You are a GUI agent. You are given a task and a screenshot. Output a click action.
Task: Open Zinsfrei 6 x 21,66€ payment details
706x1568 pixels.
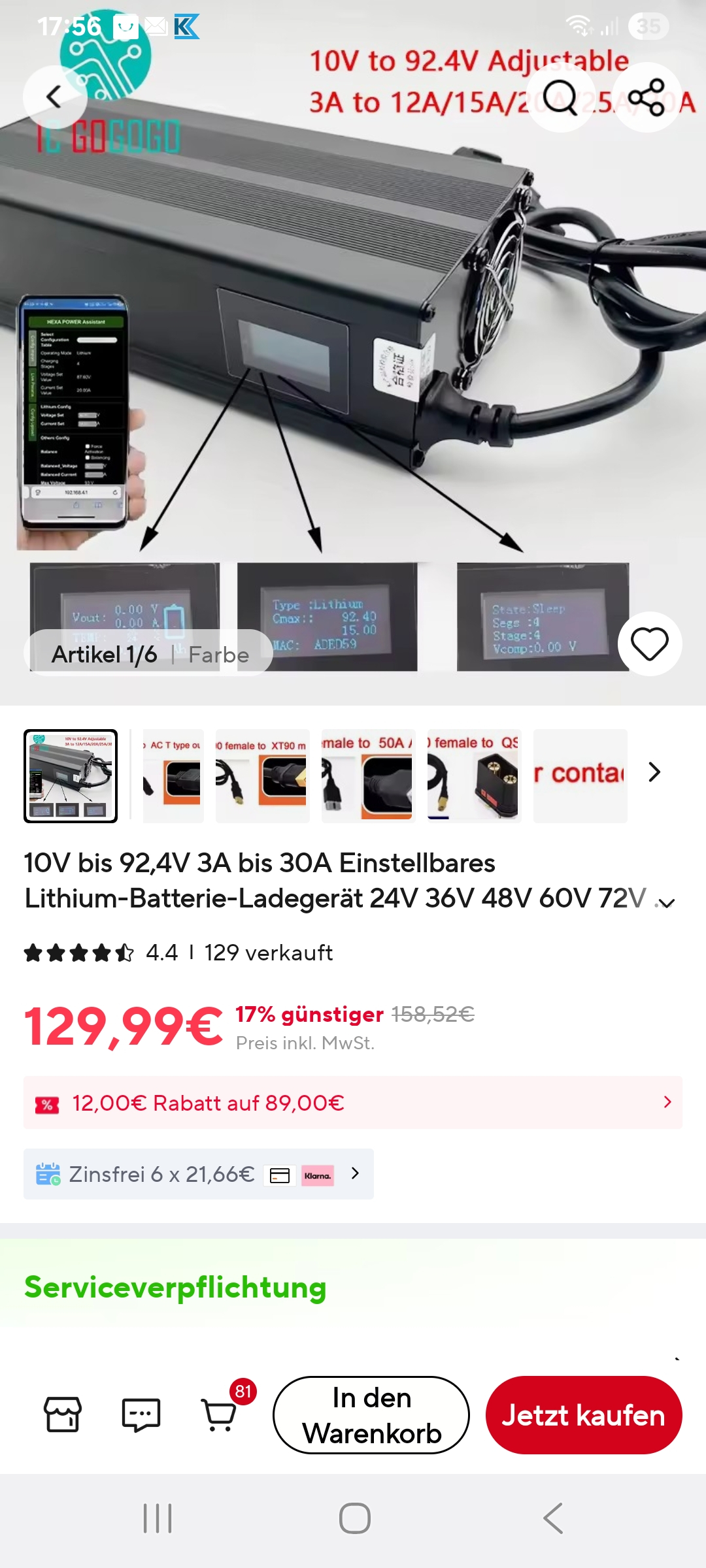pos(198,1174)
